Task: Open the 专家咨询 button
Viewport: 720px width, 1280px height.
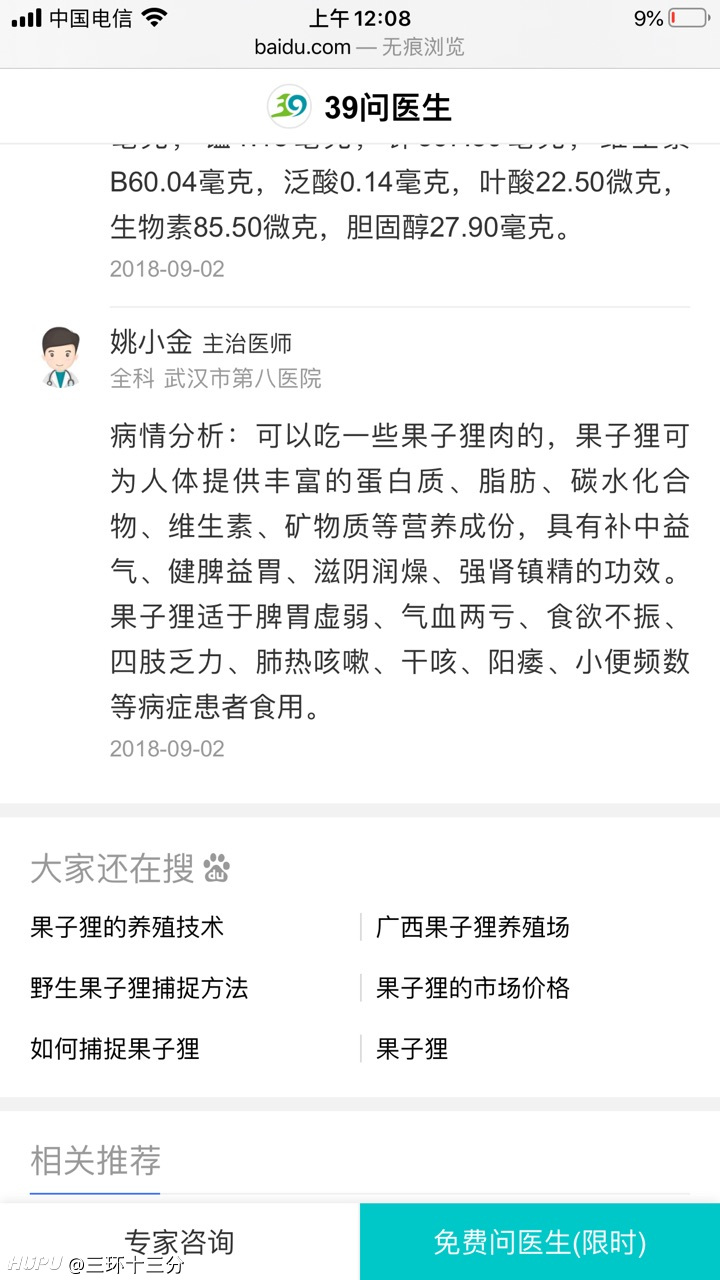Action: [180, 1242]
